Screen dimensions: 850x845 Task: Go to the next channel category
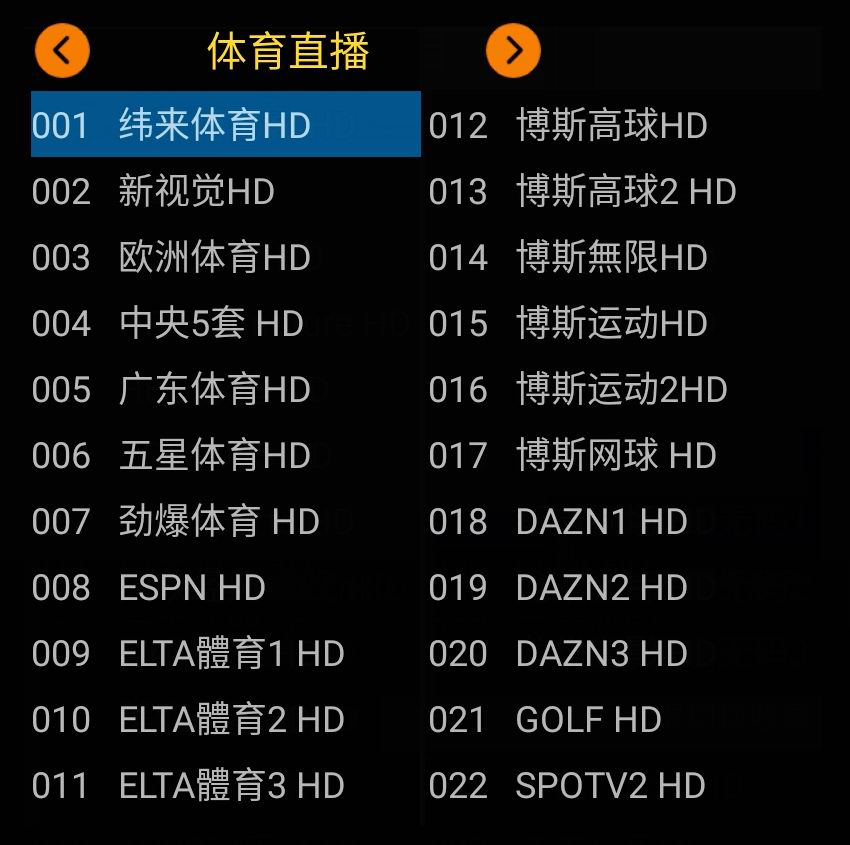click(513, 50)
